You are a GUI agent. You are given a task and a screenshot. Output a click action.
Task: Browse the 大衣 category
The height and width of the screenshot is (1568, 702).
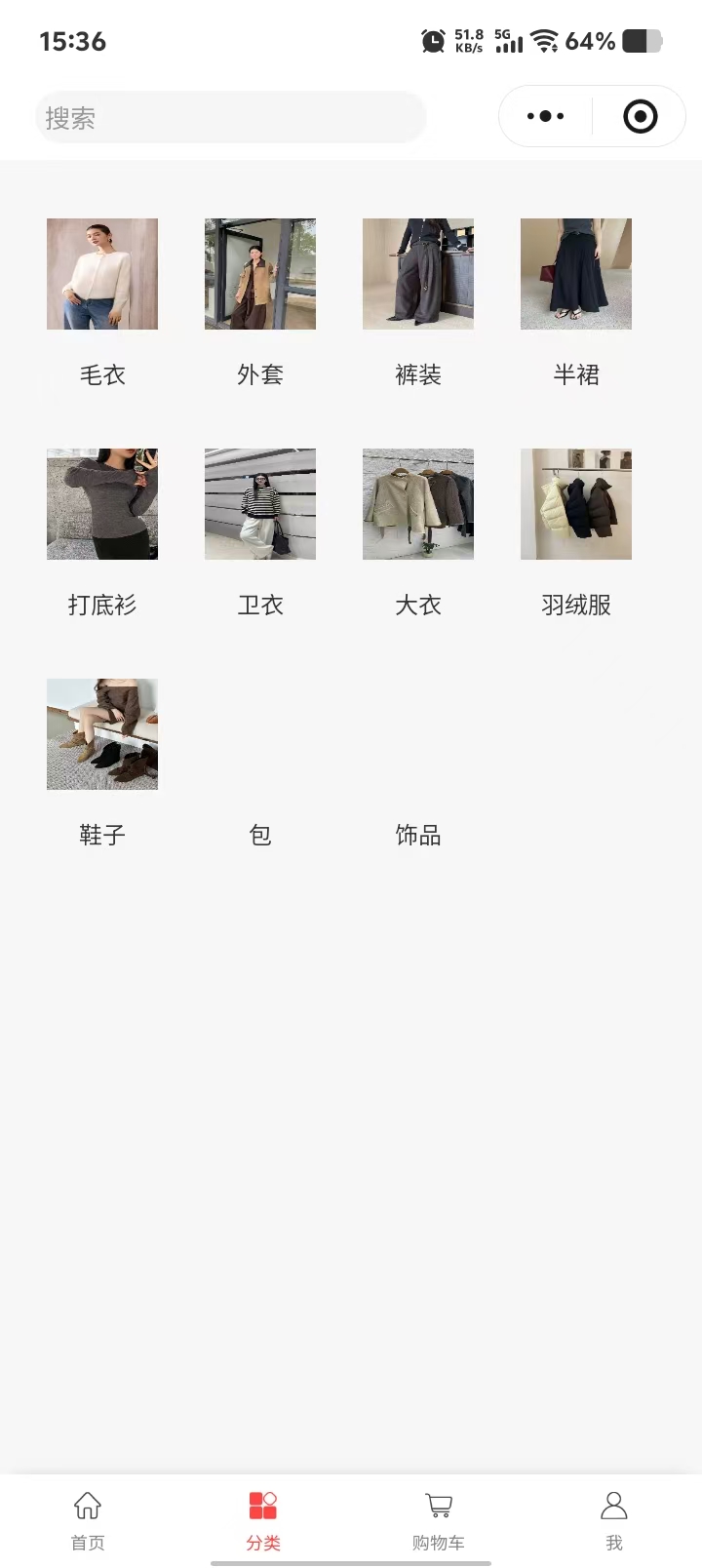pos(418,505)
